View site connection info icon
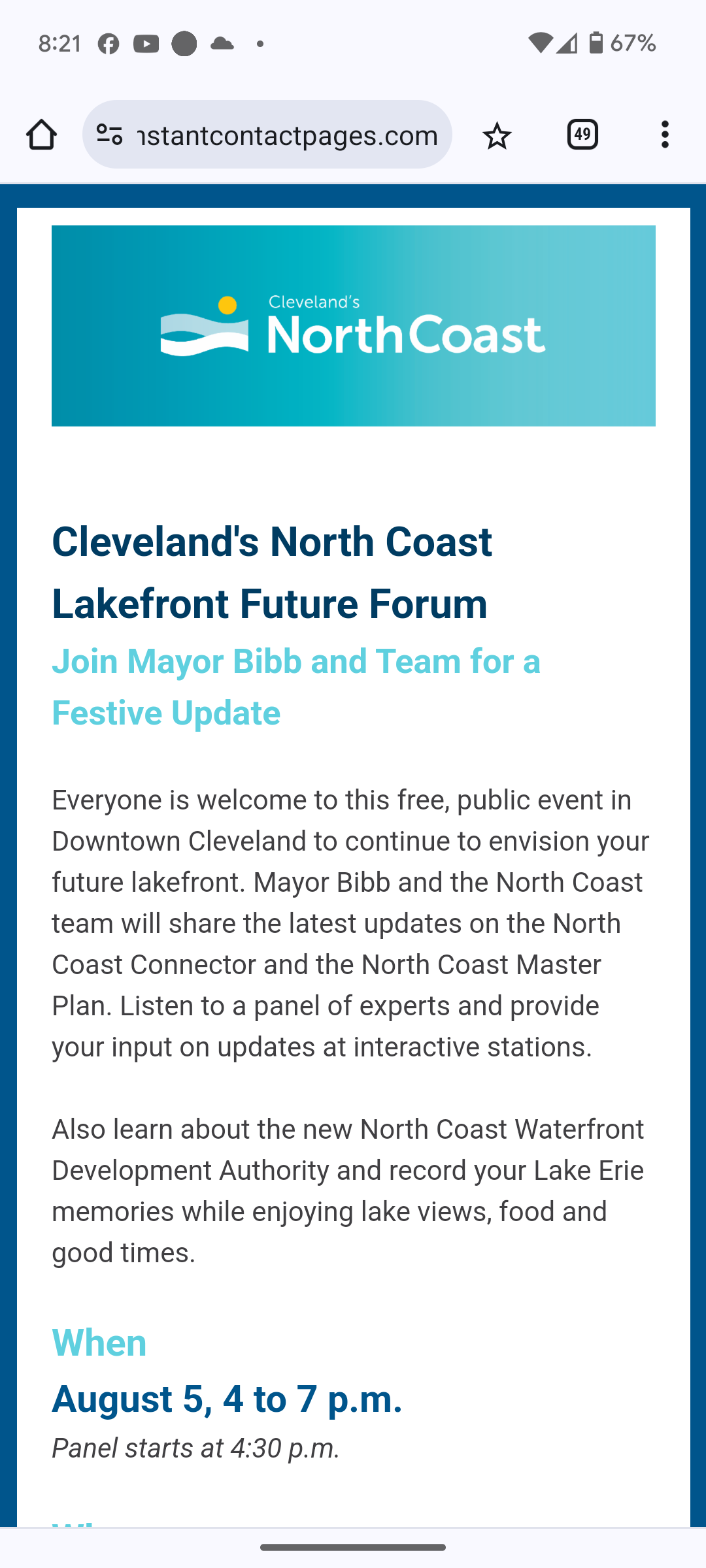 click(109, 135)
